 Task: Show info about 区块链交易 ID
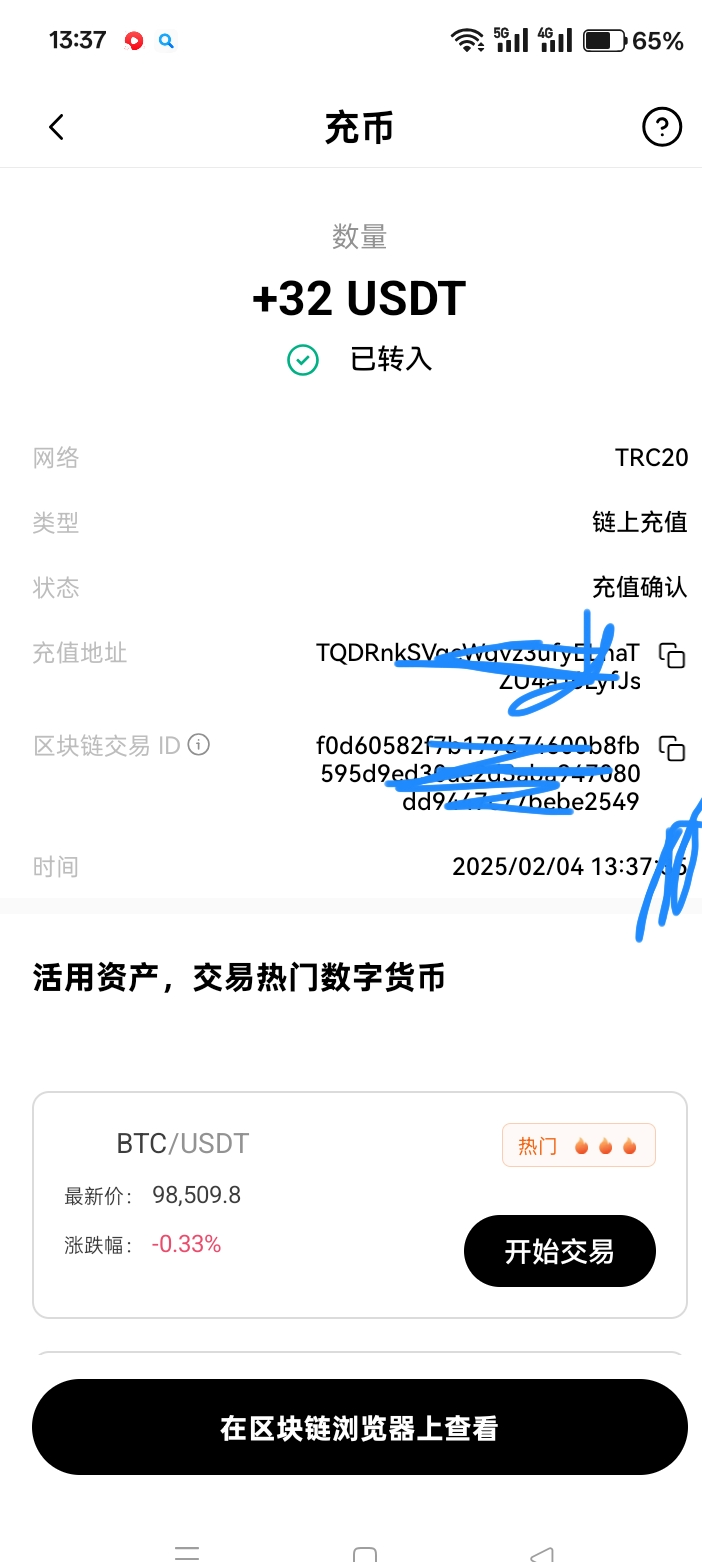(199, 744)
